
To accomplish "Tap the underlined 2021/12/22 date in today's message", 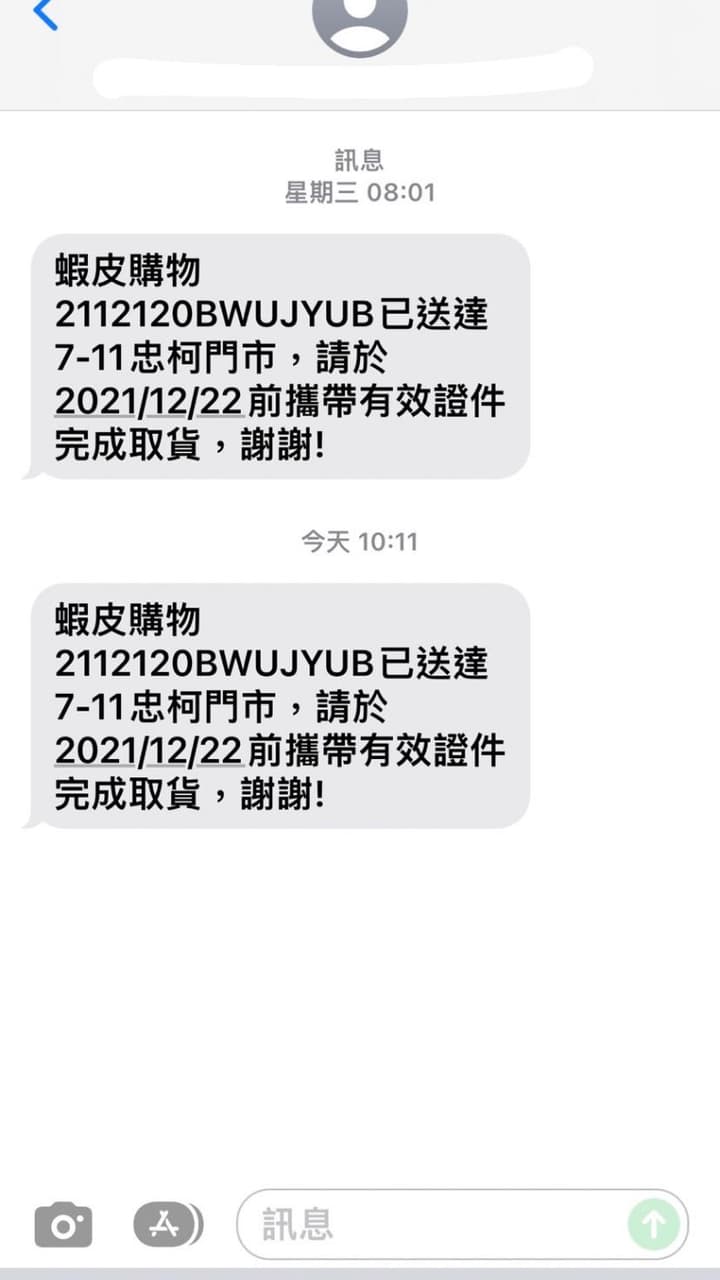I will pos(149,751).
